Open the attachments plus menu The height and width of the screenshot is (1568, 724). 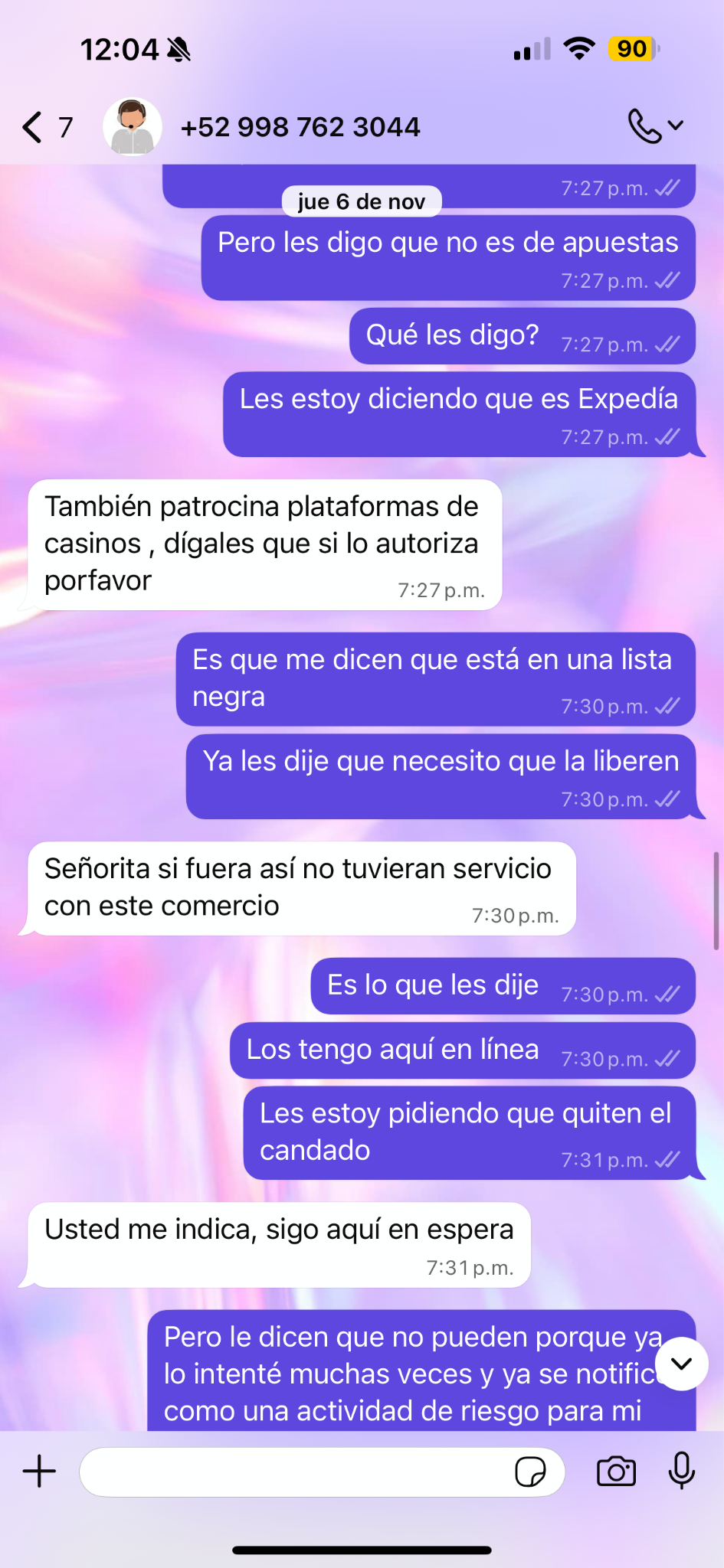point(39,1471)
